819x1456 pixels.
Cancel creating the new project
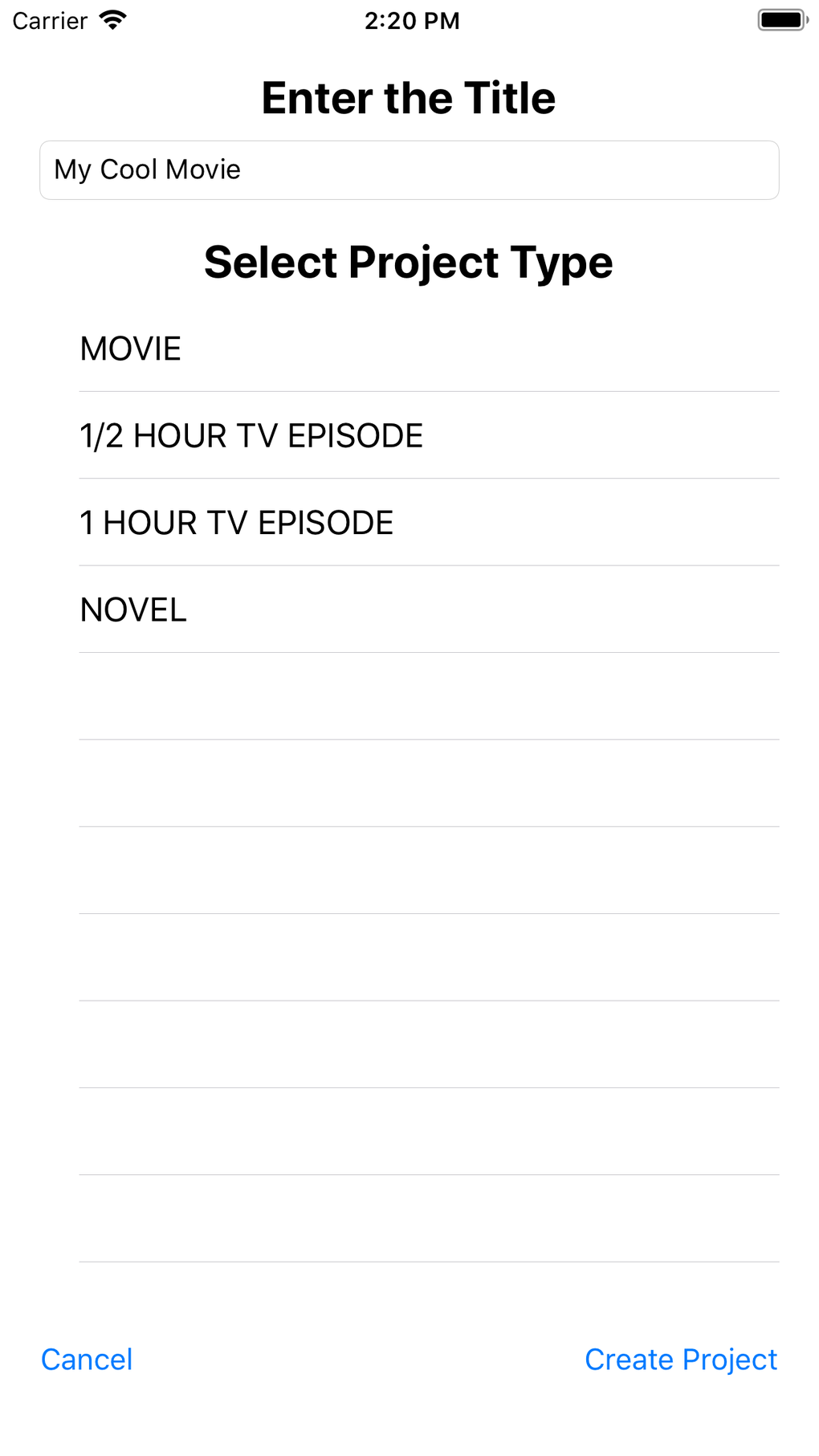[x=87, y=1360]
